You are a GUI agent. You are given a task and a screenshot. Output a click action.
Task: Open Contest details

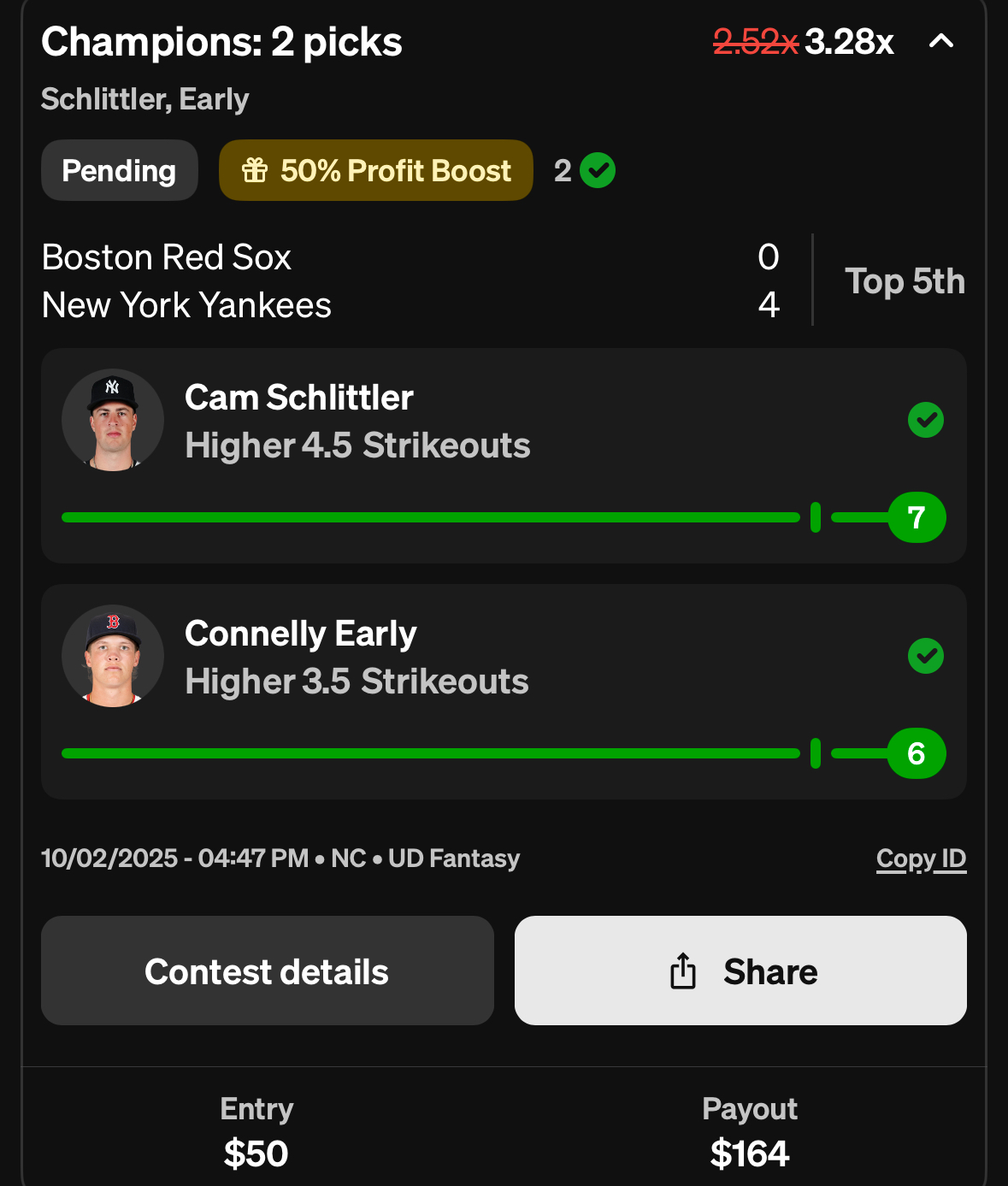(267, 971)
